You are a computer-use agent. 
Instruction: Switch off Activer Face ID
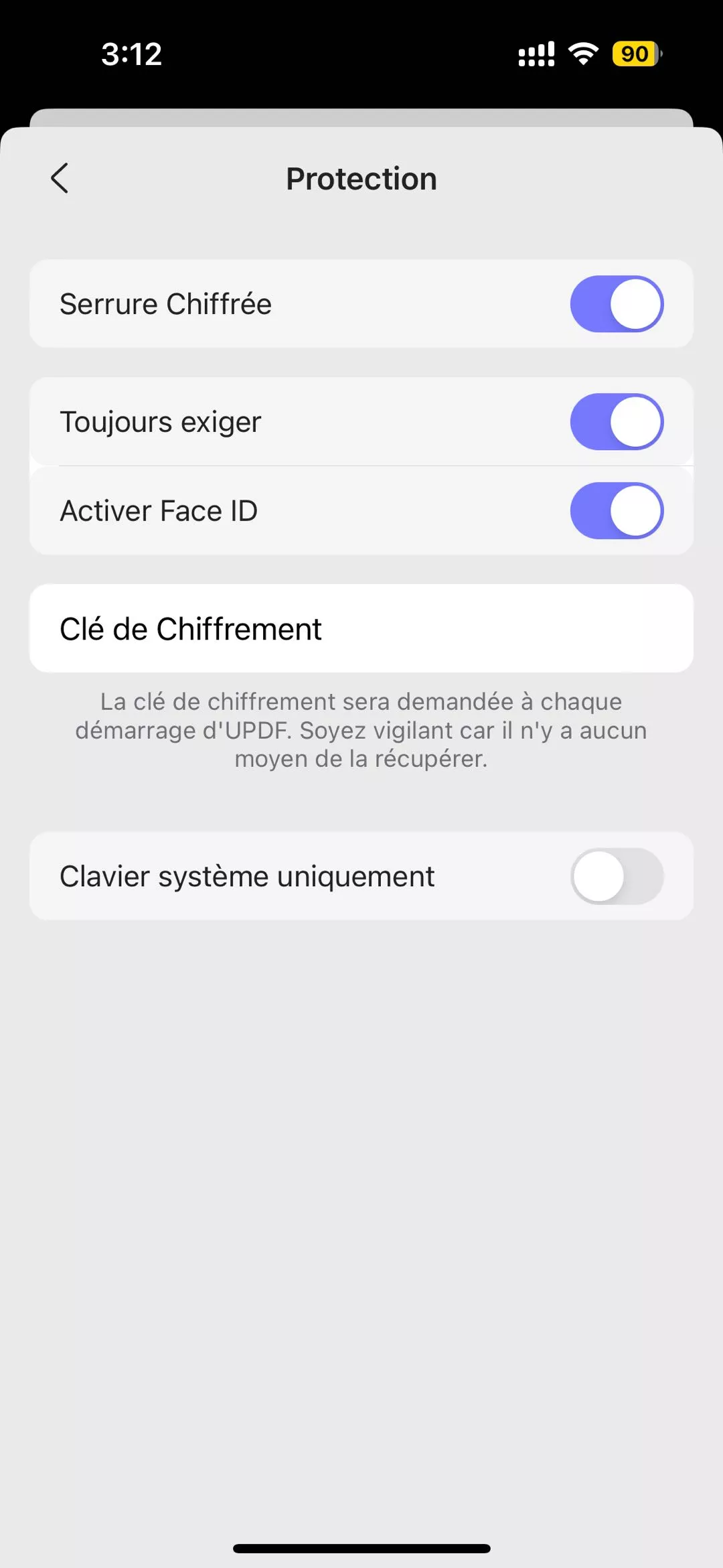point(616,511)
